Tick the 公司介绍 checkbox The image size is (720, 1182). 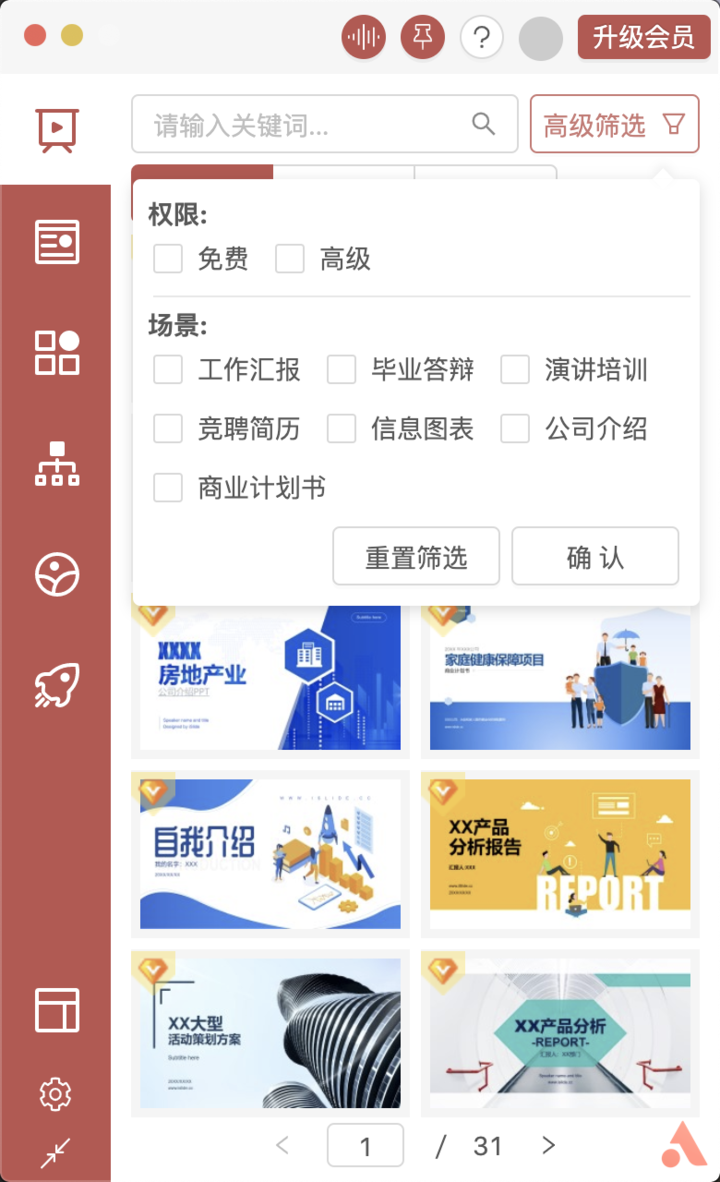pos(515,429)
